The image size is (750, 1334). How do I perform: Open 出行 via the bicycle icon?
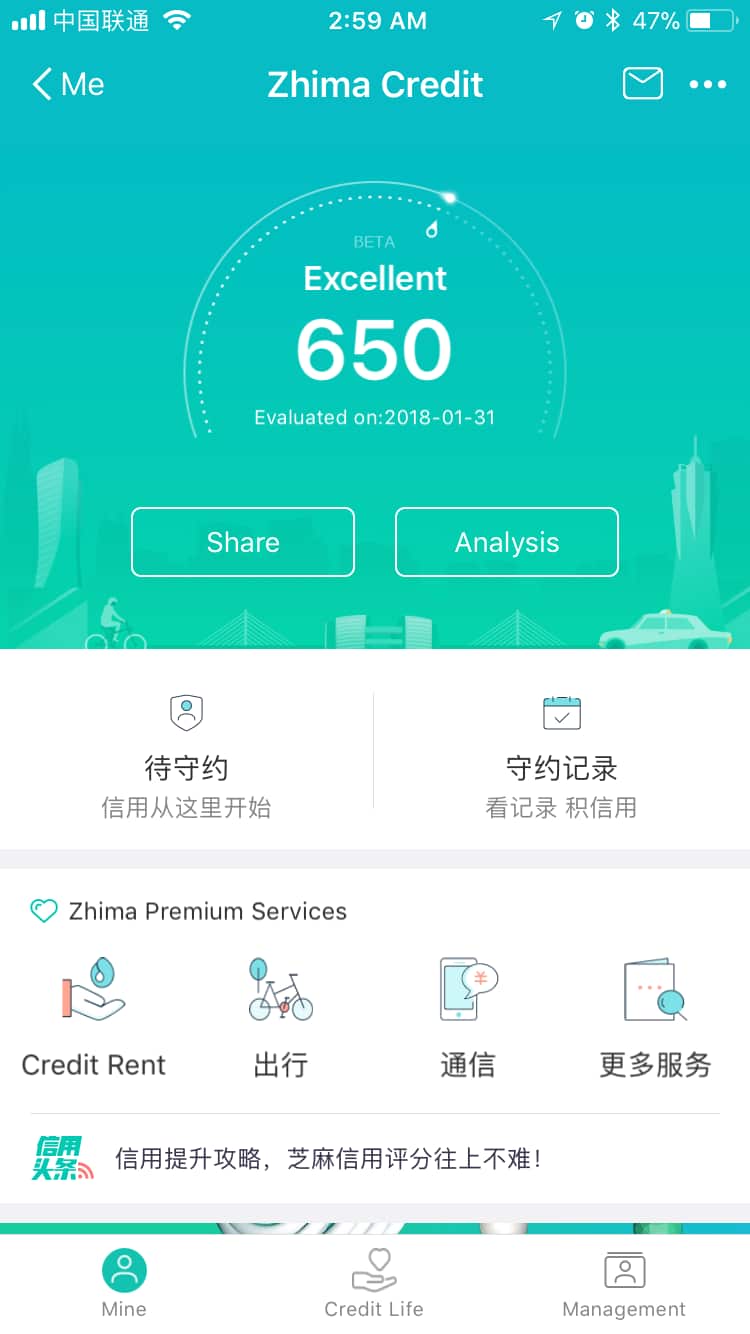click(280, 990)
